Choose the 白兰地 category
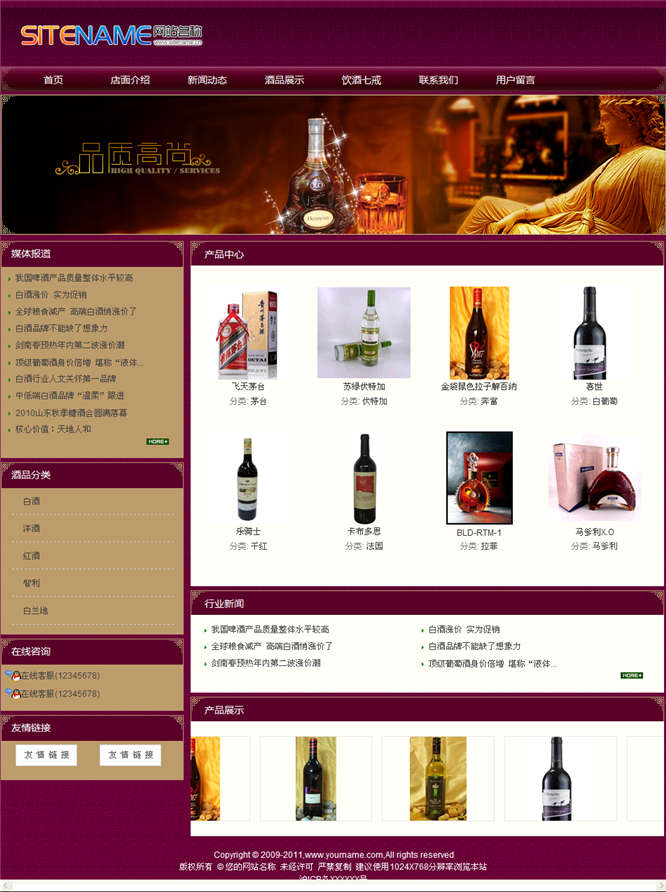Screen dimensions: 666x892 point(35,611)
